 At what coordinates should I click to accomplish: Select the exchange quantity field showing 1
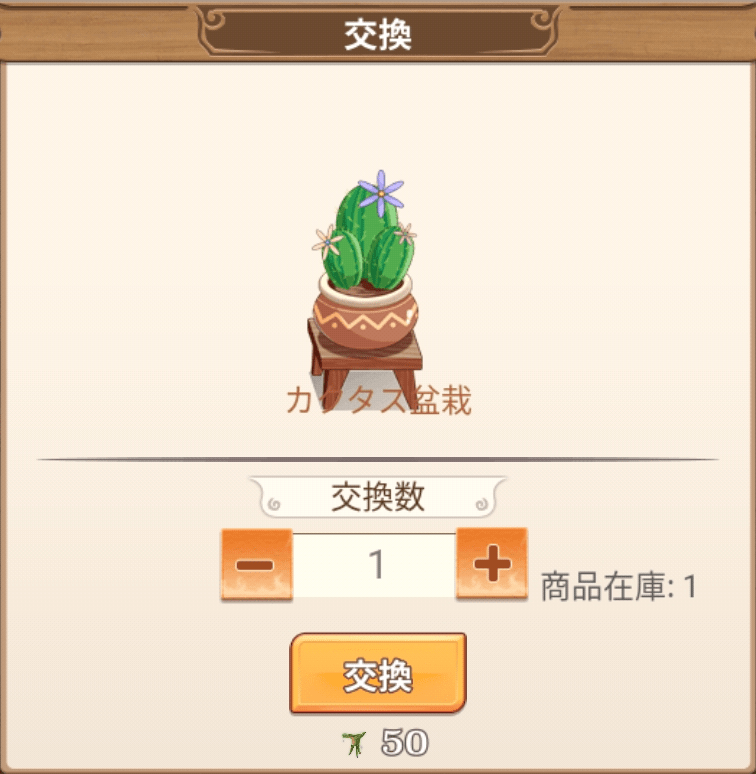coord(375,565)
